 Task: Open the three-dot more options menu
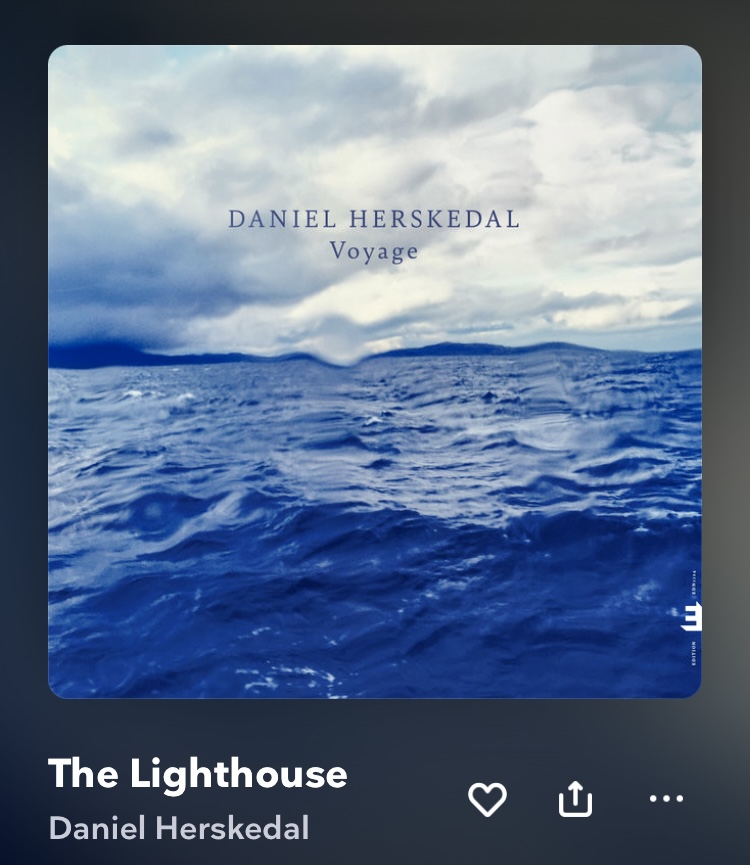[666, 799]
